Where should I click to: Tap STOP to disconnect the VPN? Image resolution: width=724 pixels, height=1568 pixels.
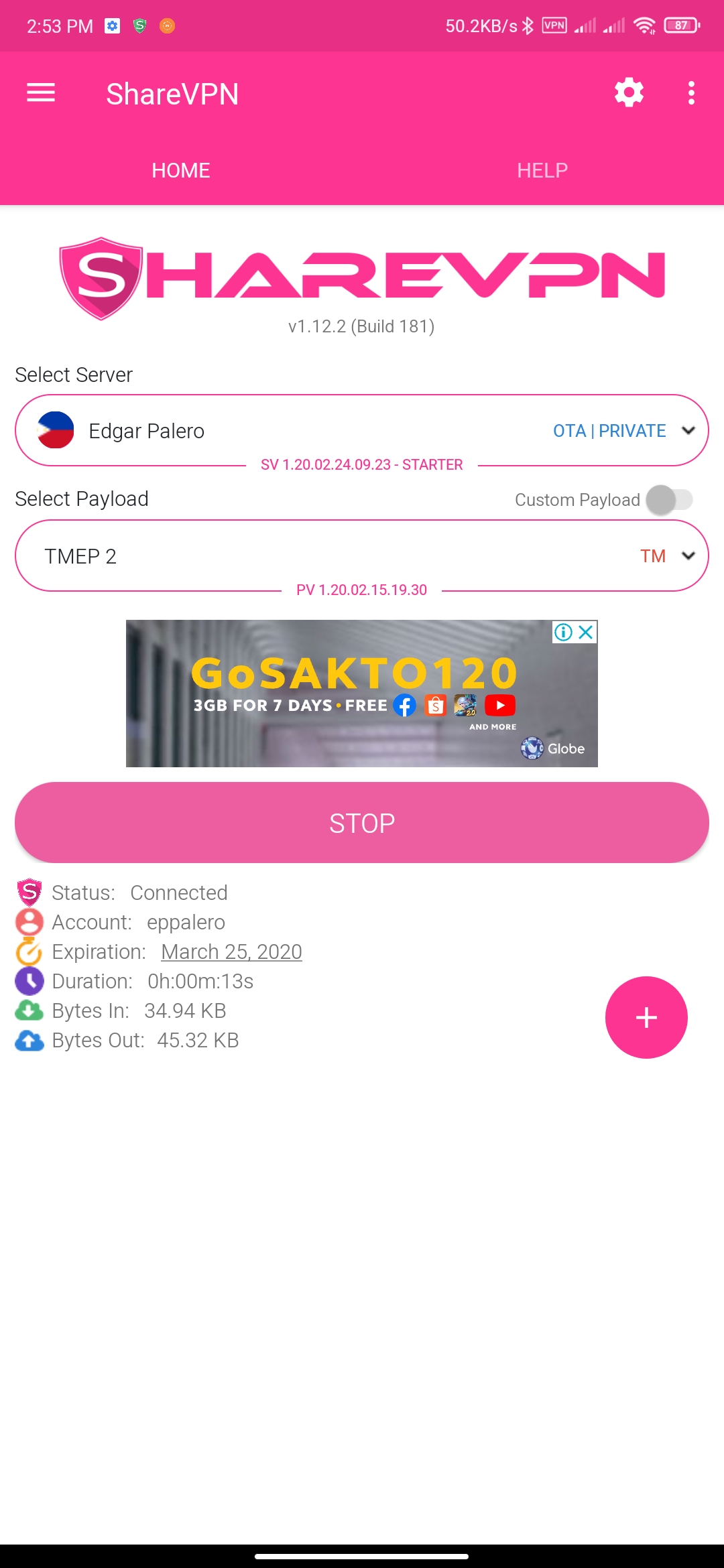[x=362, y=823]
